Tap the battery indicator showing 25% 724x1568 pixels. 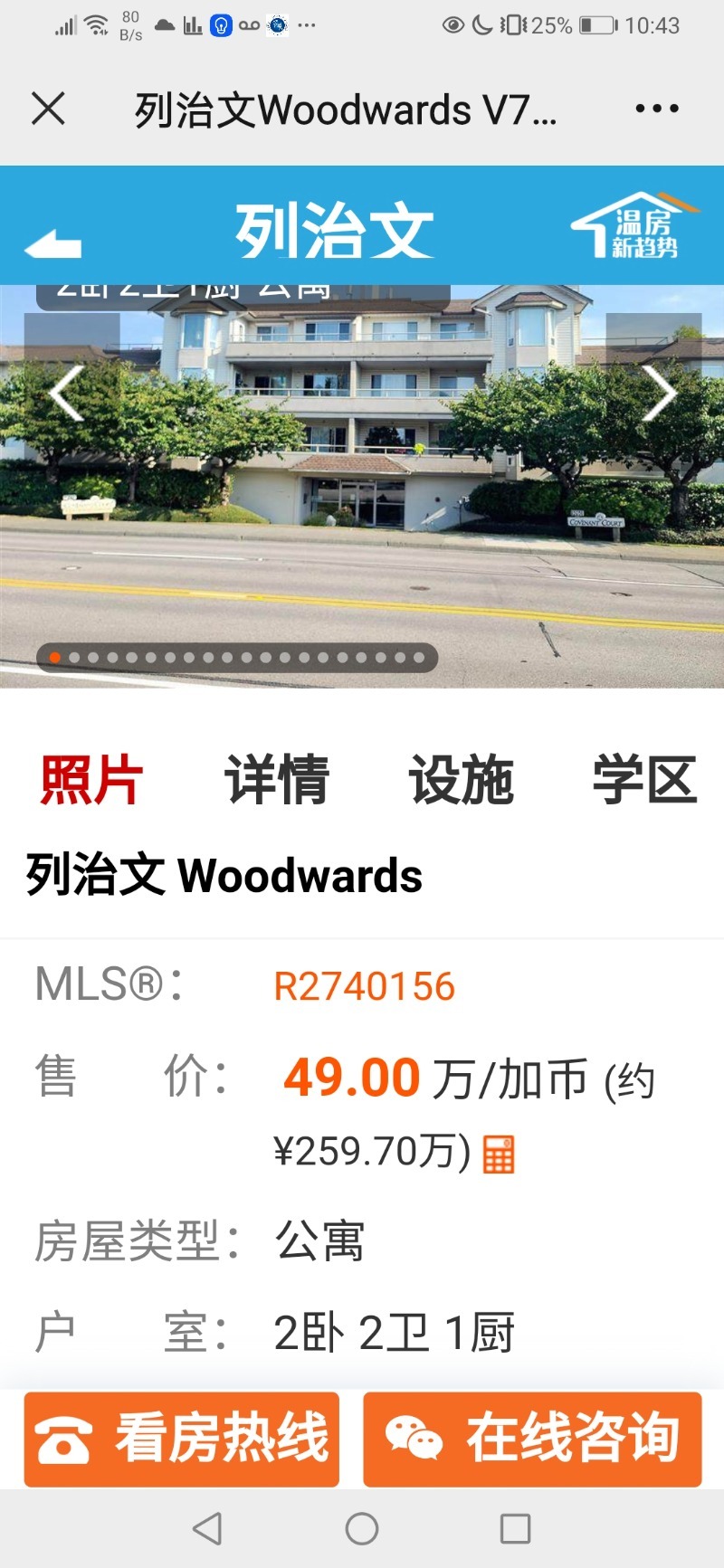596,26
